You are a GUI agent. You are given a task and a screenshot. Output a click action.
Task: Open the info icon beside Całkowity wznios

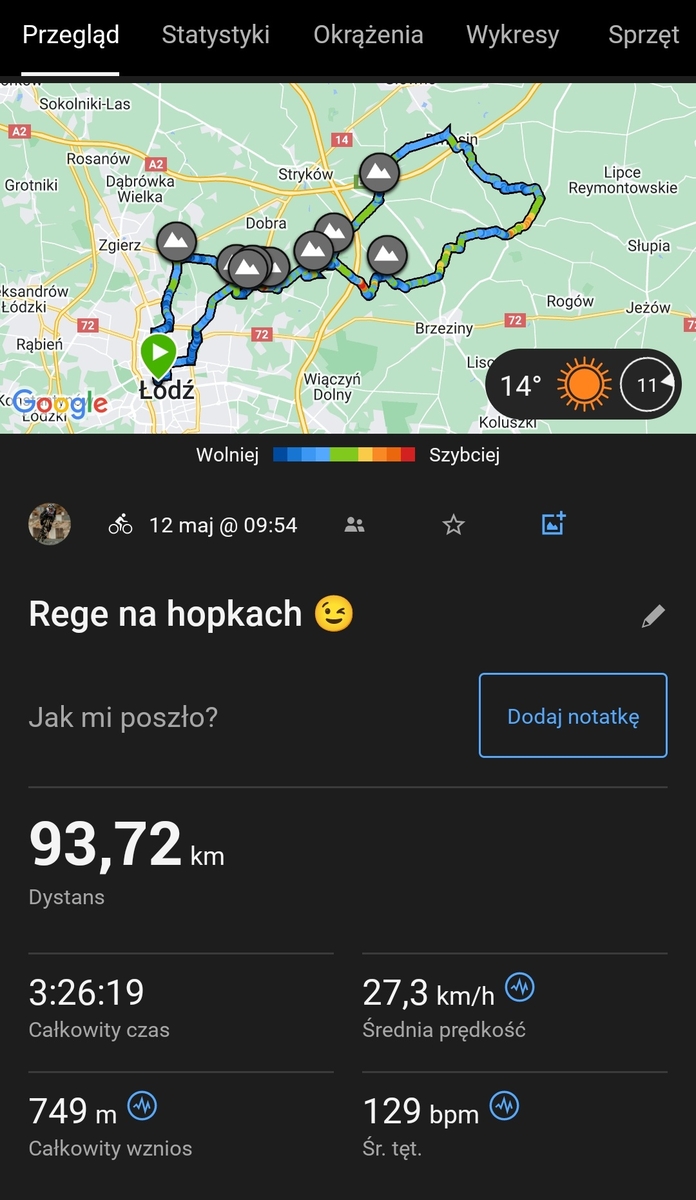[143, 1106]
